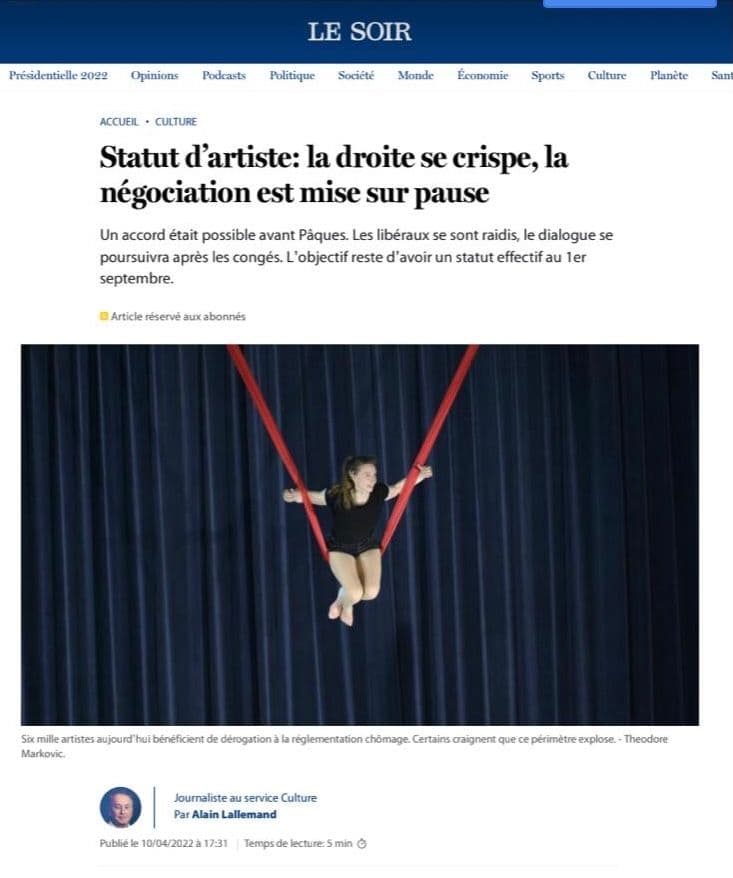Go to the Opinions section

[x=154, y=76]
